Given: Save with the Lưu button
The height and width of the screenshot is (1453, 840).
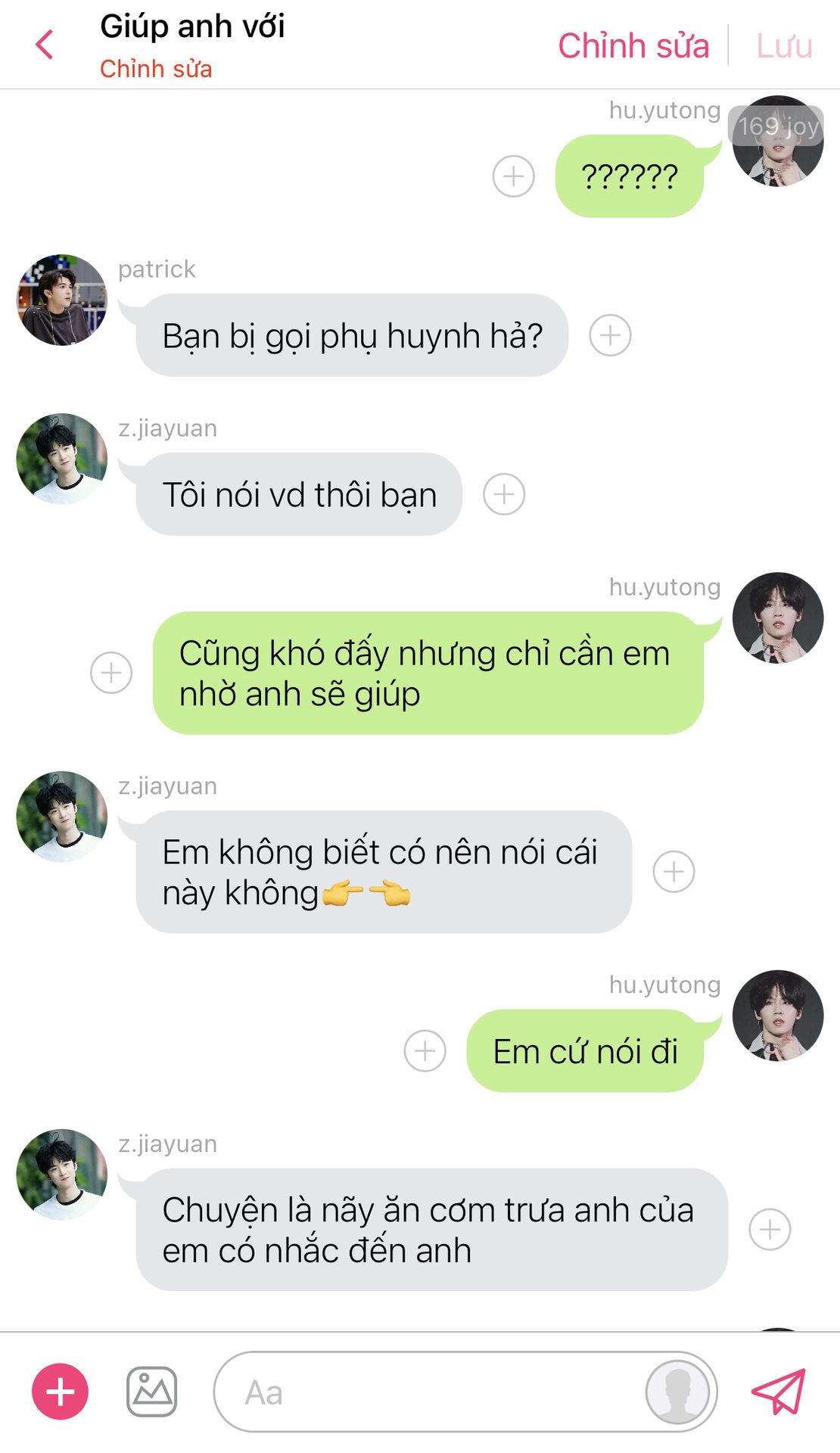Looking at the screenshot, I should pos(784,45).
